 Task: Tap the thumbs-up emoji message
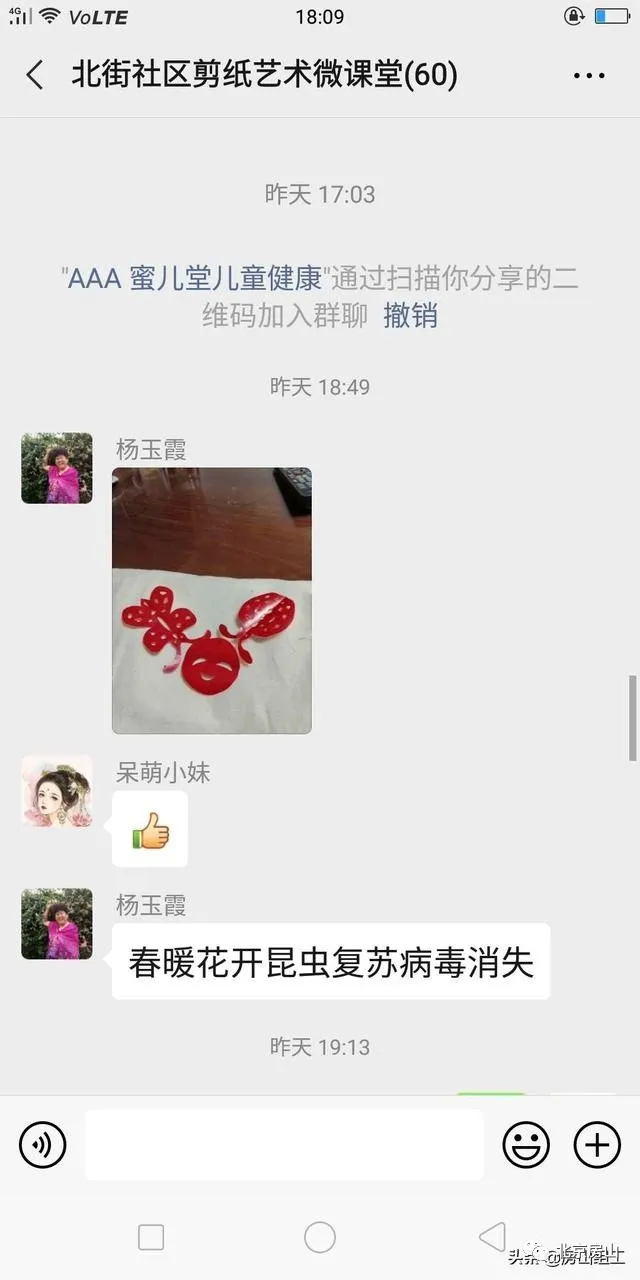(x=150, y=829)
